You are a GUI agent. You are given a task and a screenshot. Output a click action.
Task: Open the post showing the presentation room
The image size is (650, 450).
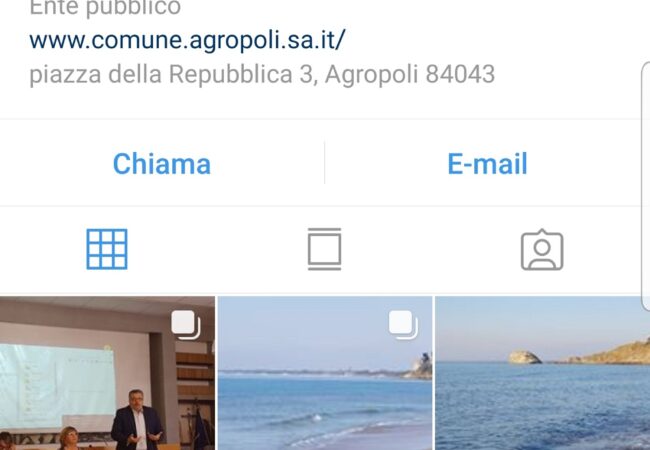[x=107, y=374]
